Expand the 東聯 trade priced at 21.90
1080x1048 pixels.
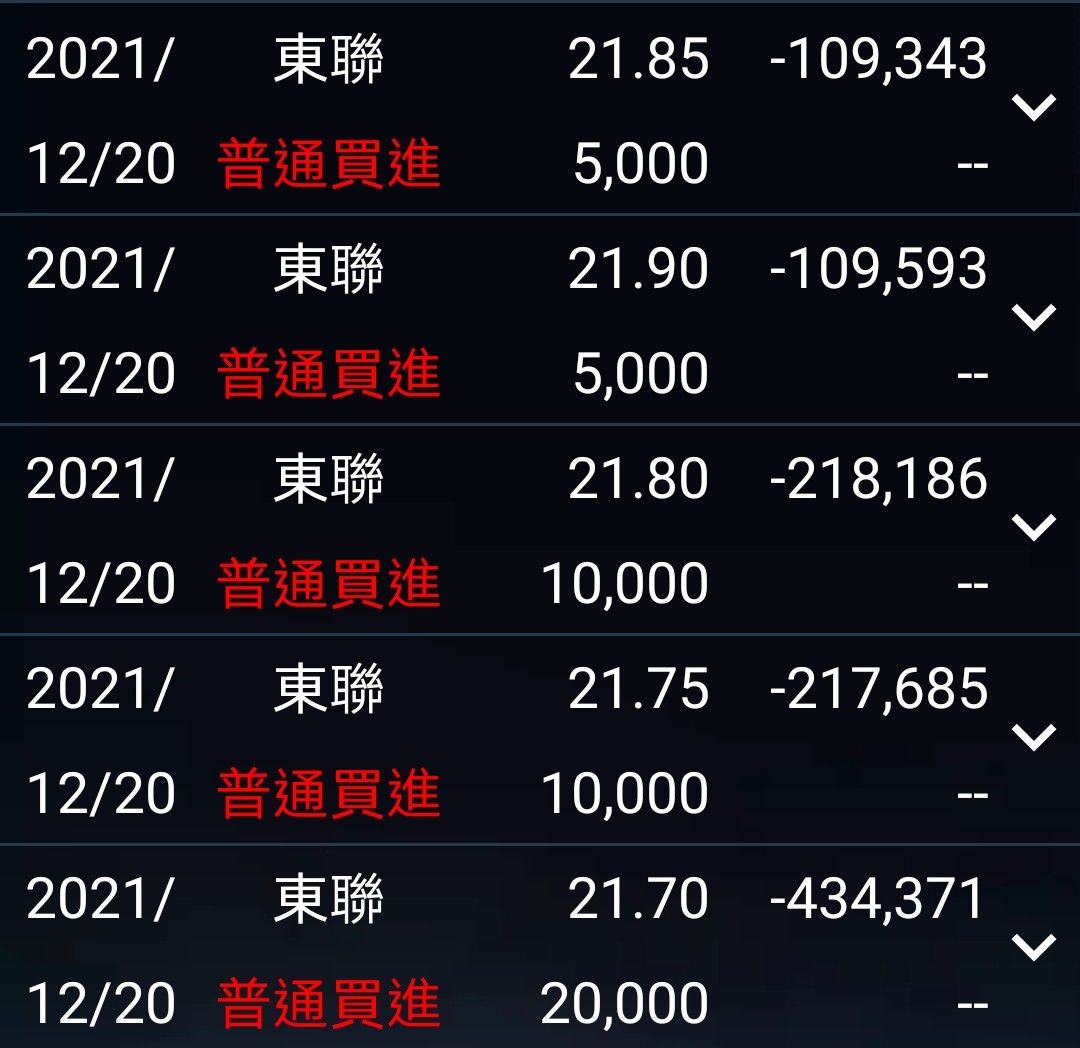point(1034,318)
